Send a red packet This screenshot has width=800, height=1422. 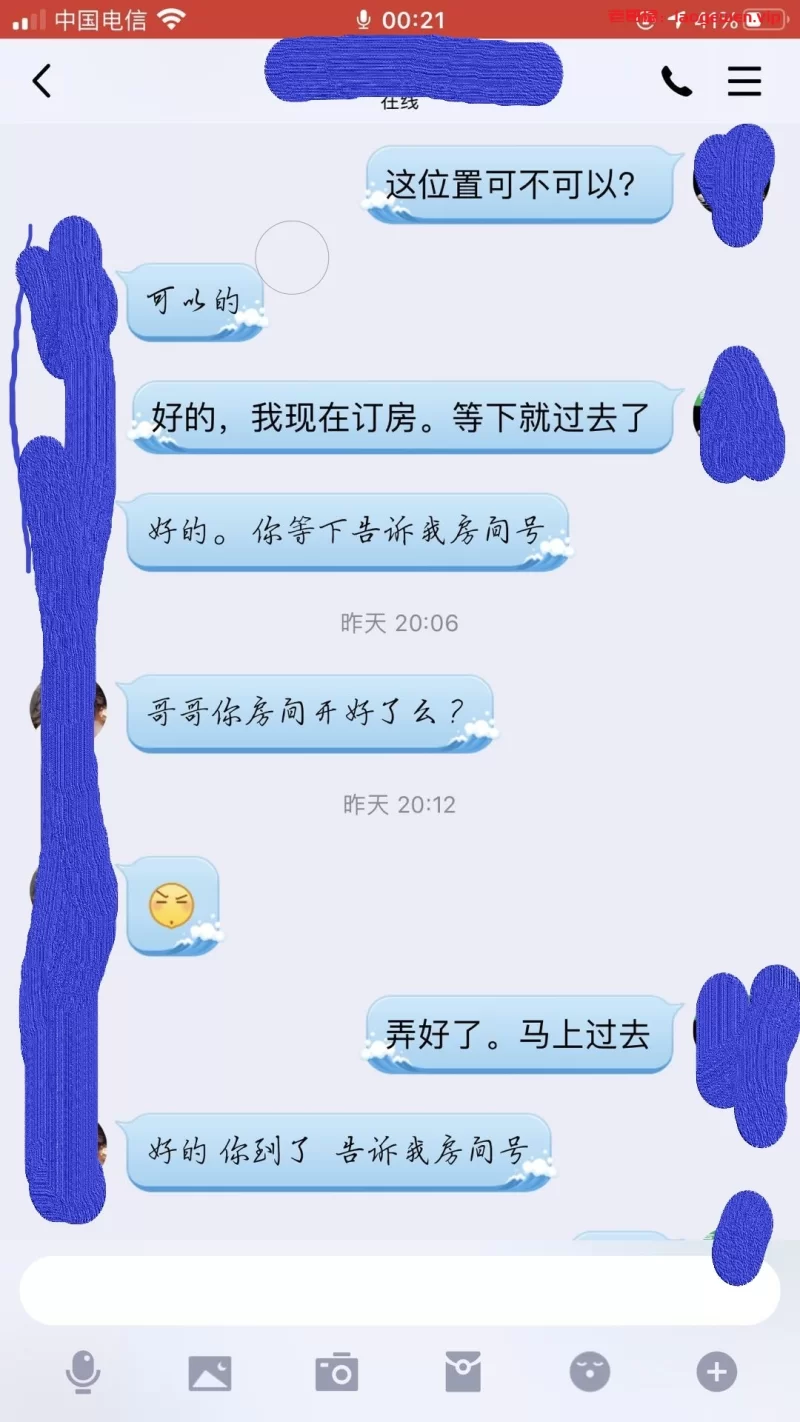point(463,1372)
